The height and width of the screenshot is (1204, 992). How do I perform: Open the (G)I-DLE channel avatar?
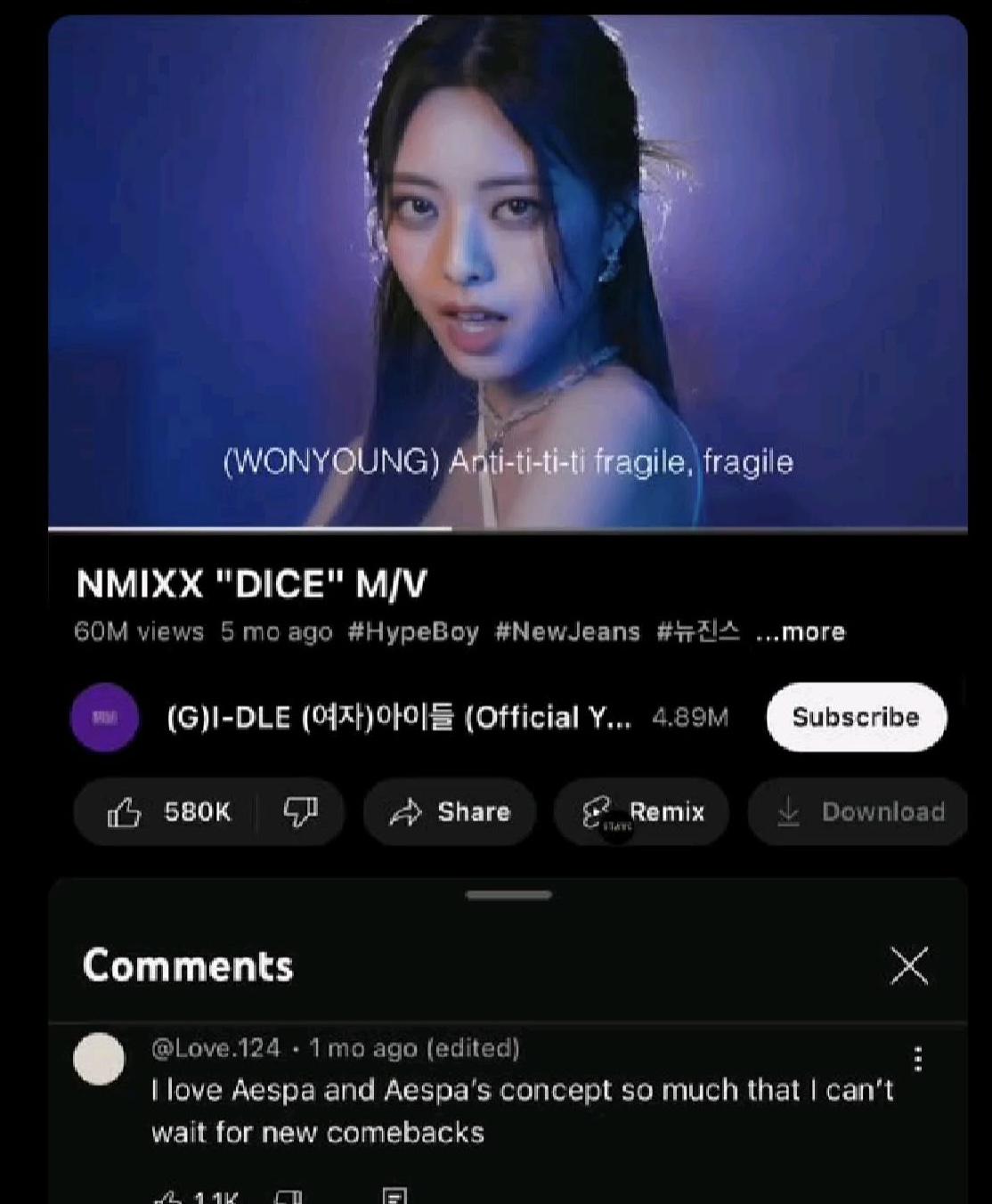pyautogui.click(x=105, y=718)
